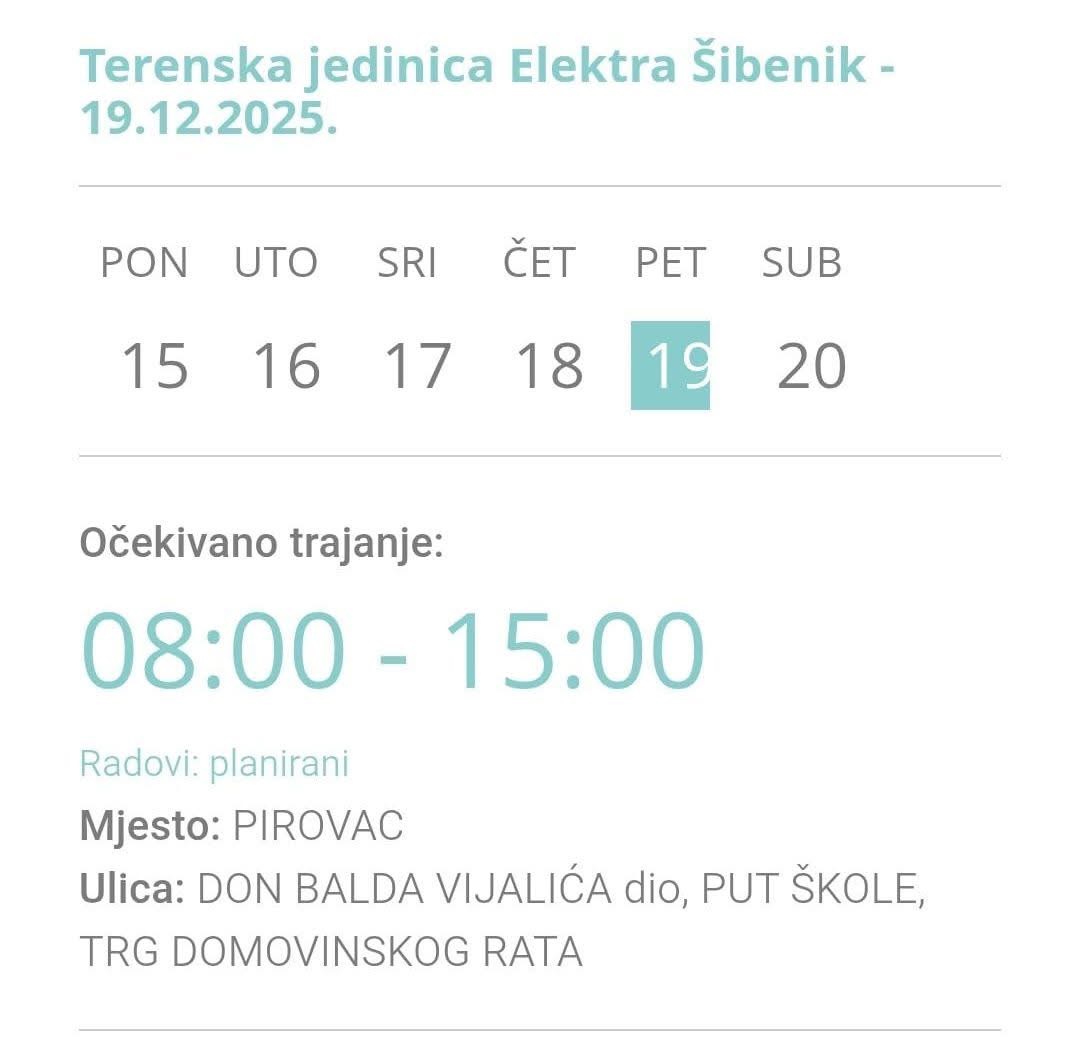Viewport: 1080px width, 1048px height.
Task: View Saturday 20 planned works
Action: [811, 365]
